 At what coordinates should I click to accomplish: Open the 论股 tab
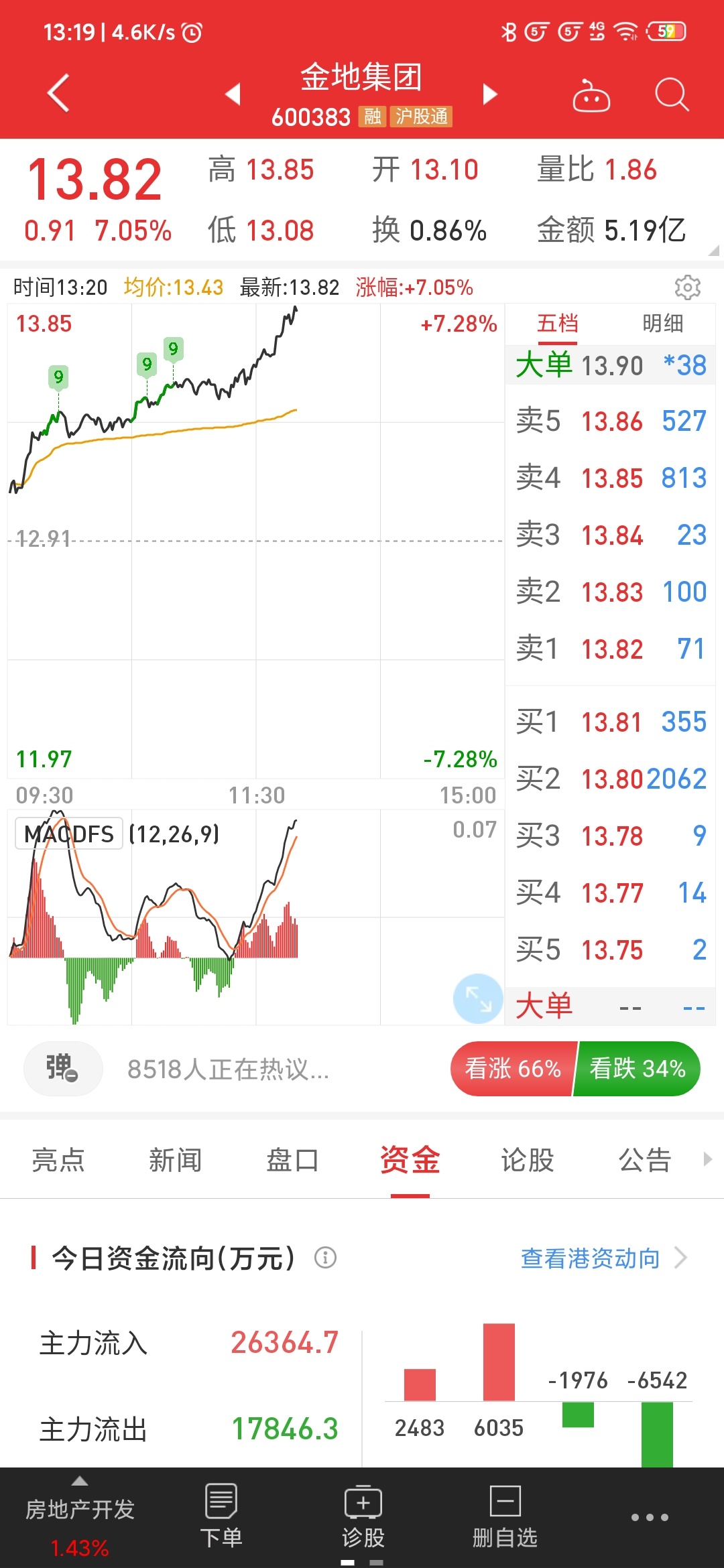(x=528, y=1160)
